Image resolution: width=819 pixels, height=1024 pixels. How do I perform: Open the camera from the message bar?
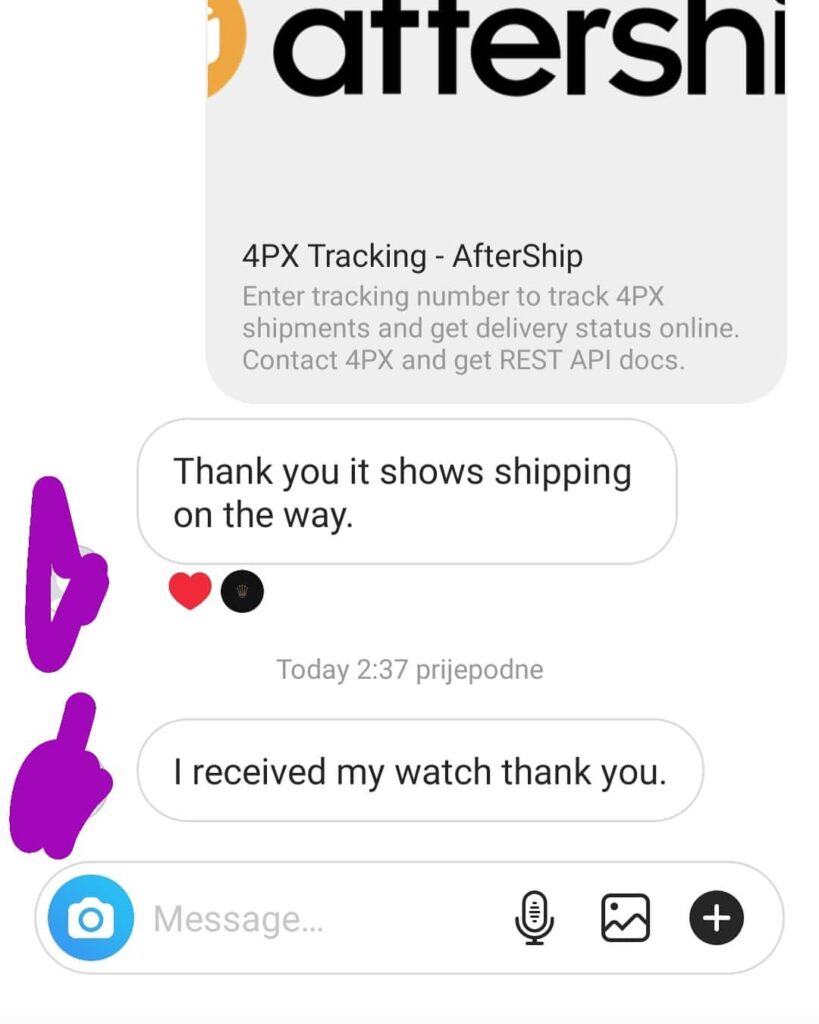[x=90, y=918]
